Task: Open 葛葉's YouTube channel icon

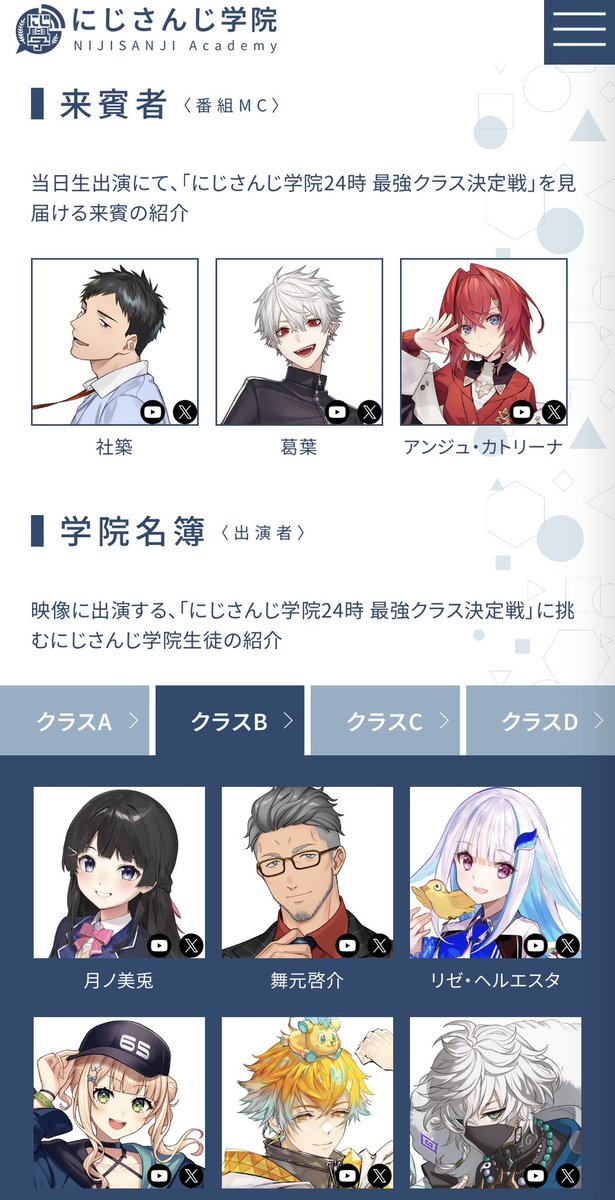Action: point(338,411)
